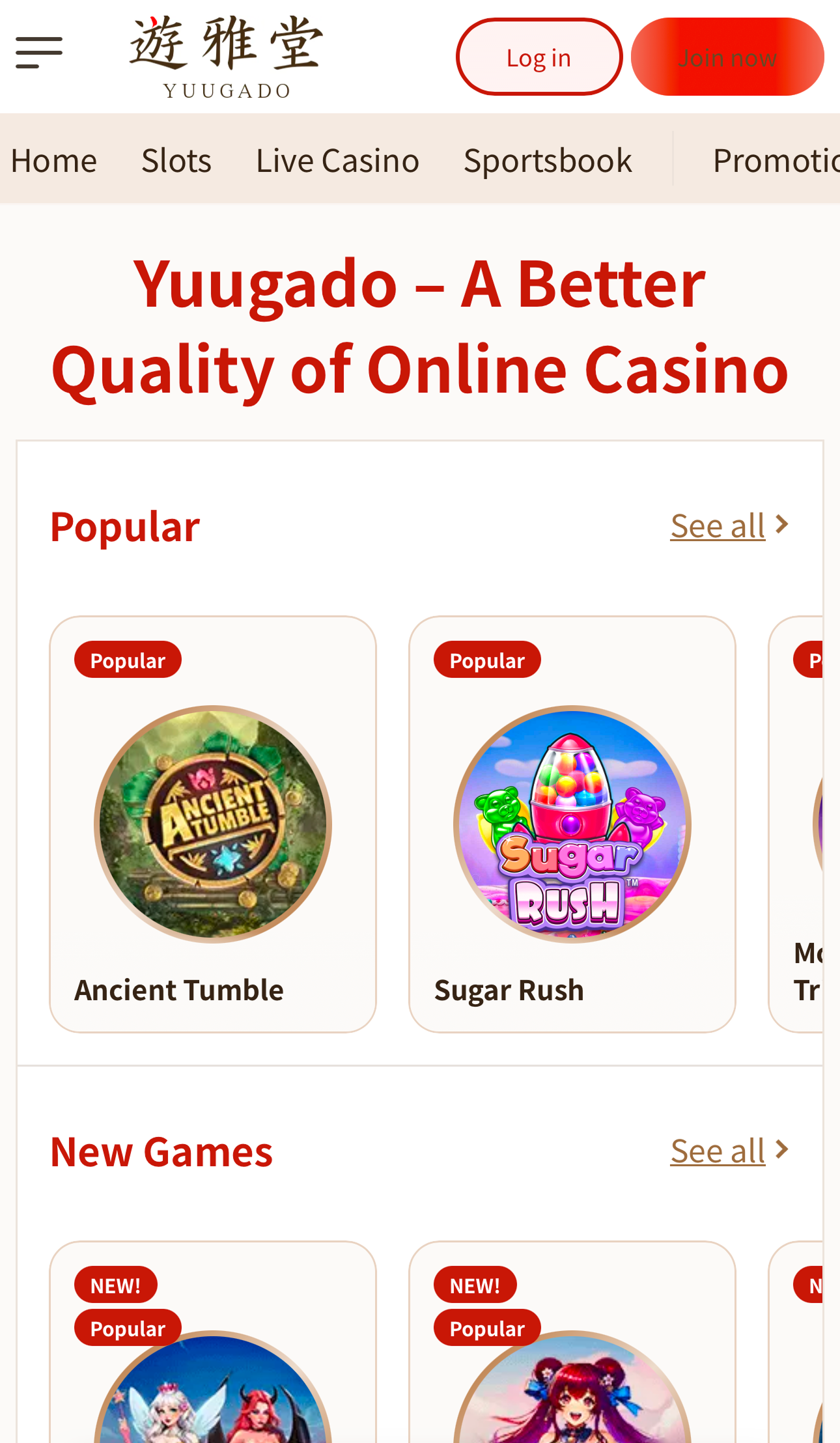
Task: Tap the Yuugado logo to go home
Action: tap(226, 56)
